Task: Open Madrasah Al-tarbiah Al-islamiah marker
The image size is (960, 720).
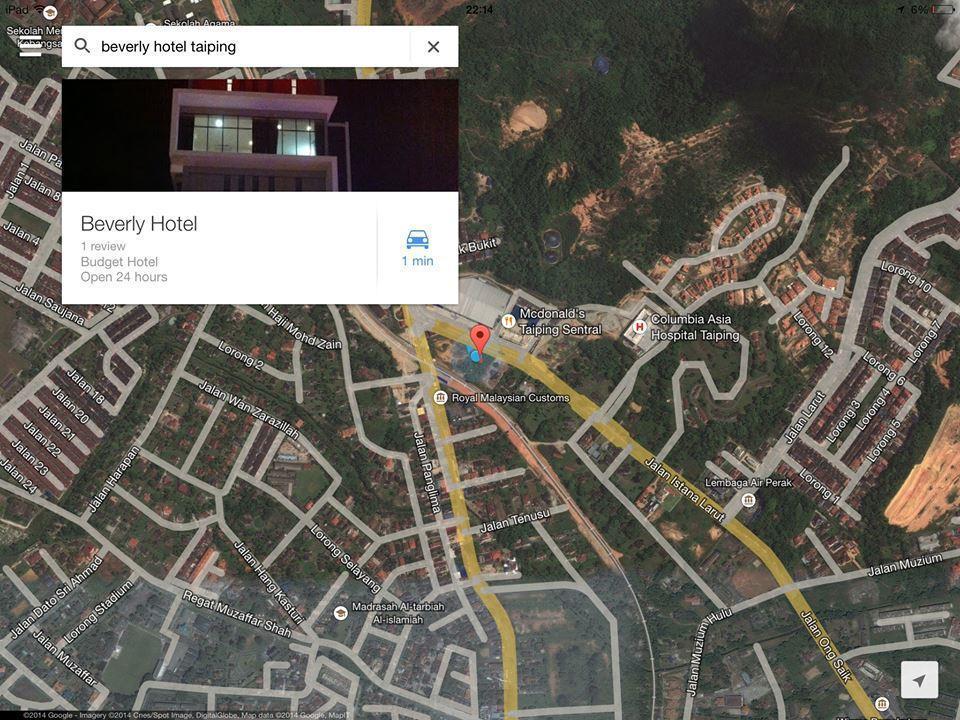Action: point(341,612)
